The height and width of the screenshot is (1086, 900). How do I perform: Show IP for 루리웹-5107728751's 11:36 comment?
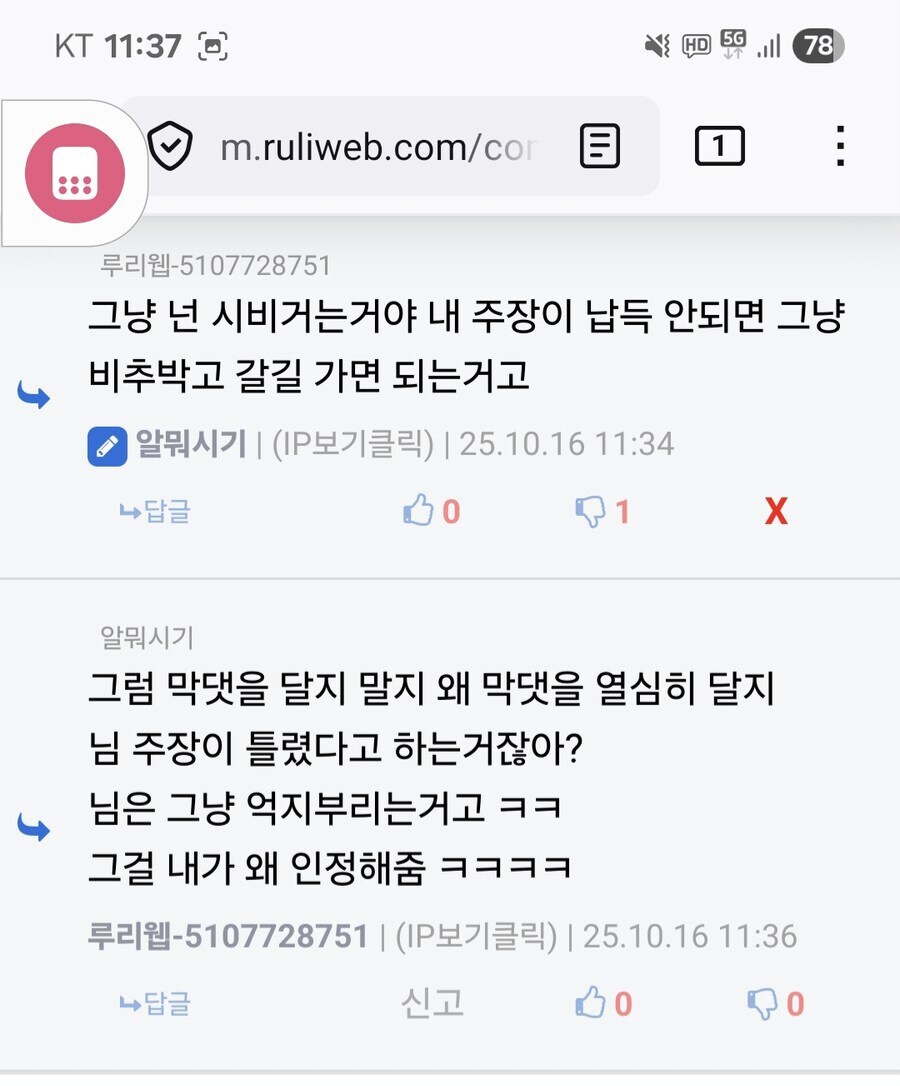pos(476,937)
